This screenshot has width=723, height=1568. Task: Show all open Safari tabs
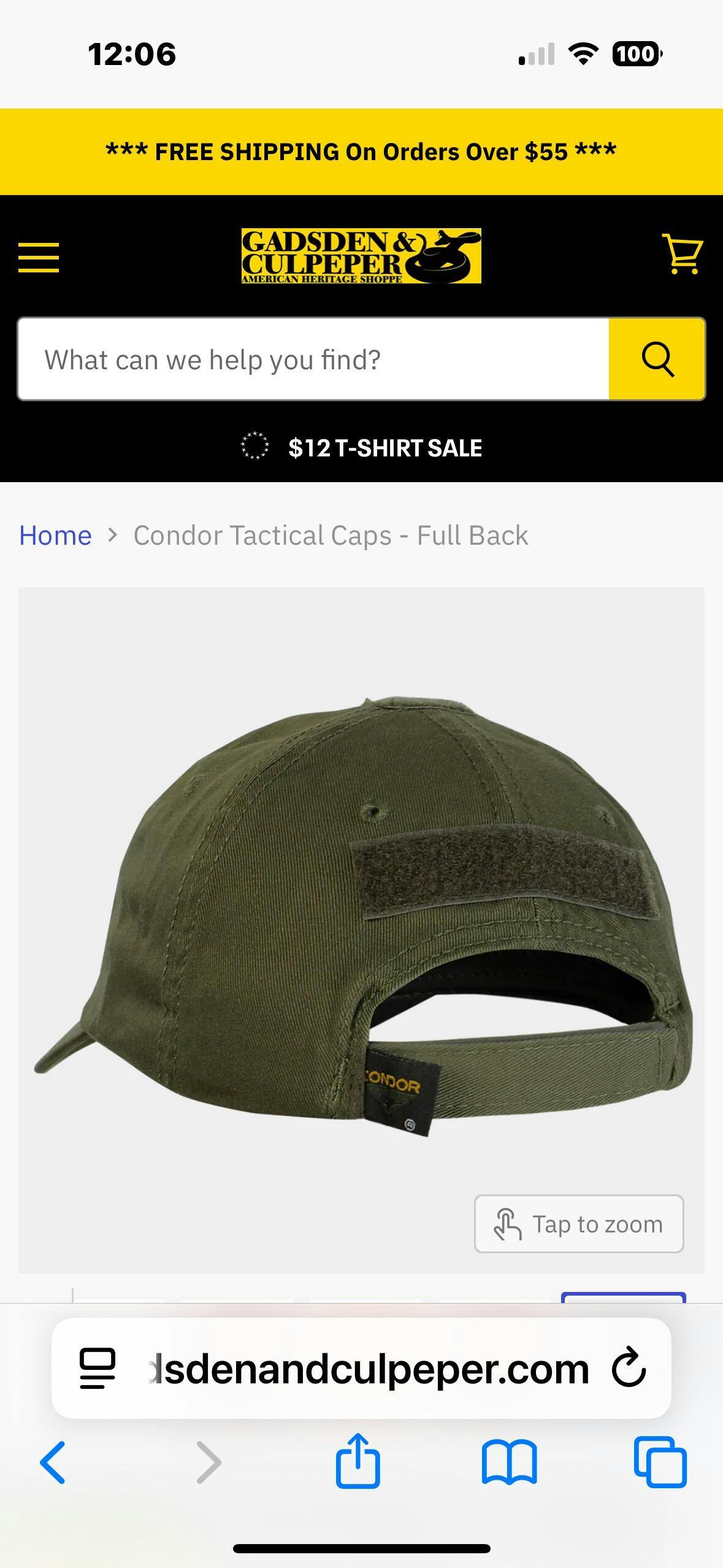[660, 1462]
